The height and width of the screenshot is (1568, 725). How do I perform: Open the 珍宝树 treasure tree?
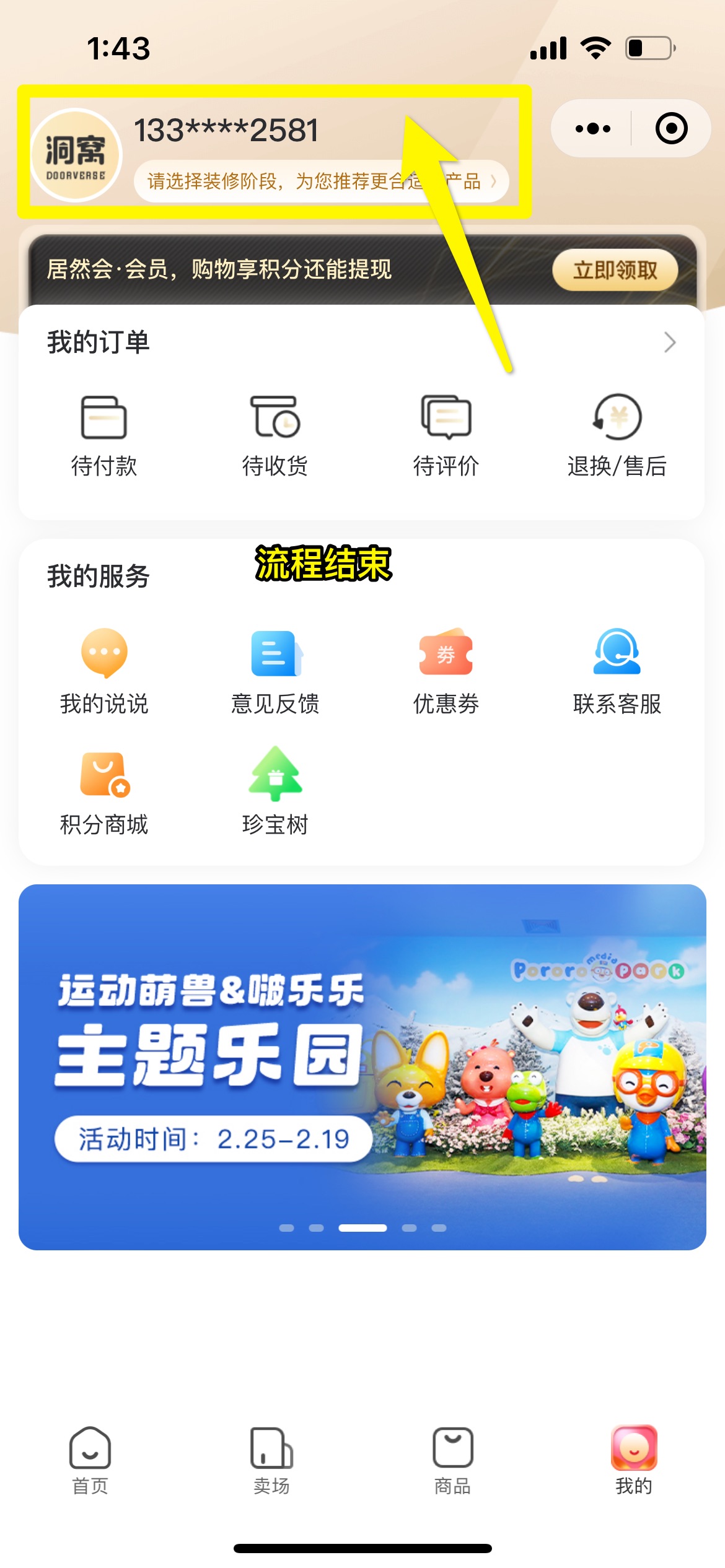(x=275, y=793)
